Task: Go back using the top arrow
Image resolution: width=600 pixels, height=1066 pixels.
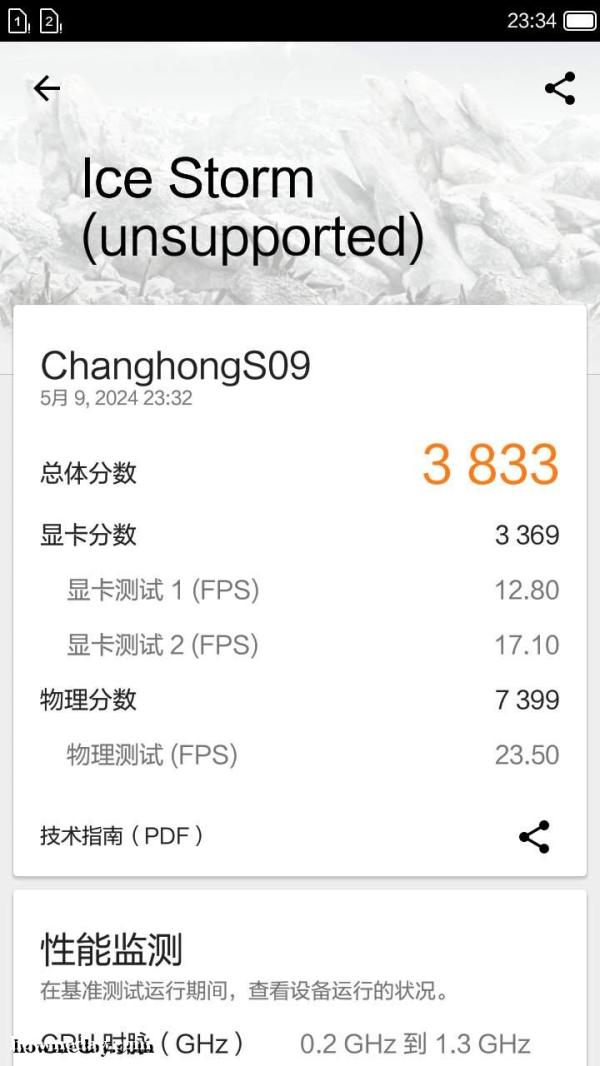Action: click(47, 89)
